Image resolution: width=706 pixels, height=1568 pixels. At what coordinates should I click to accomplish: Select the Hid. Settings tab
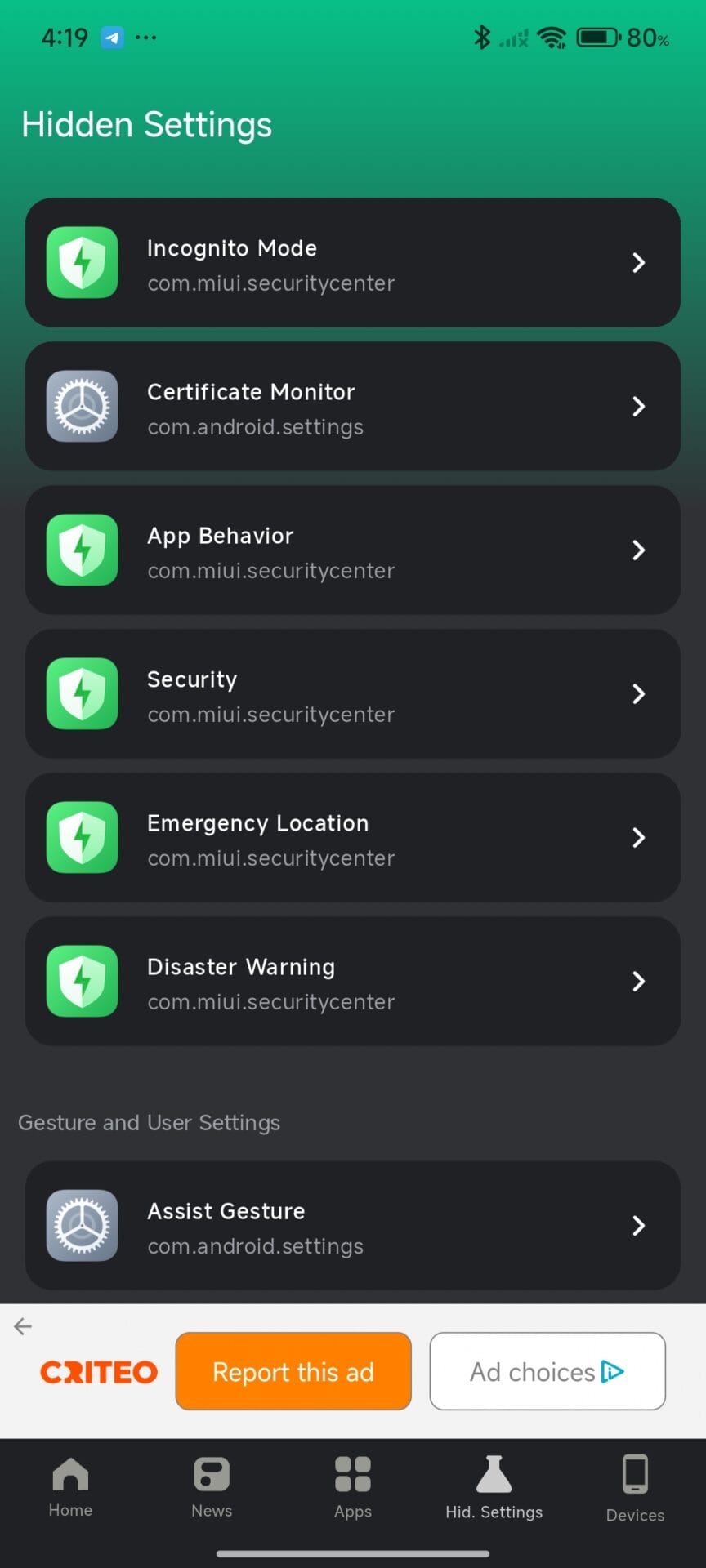(494, 1488)
